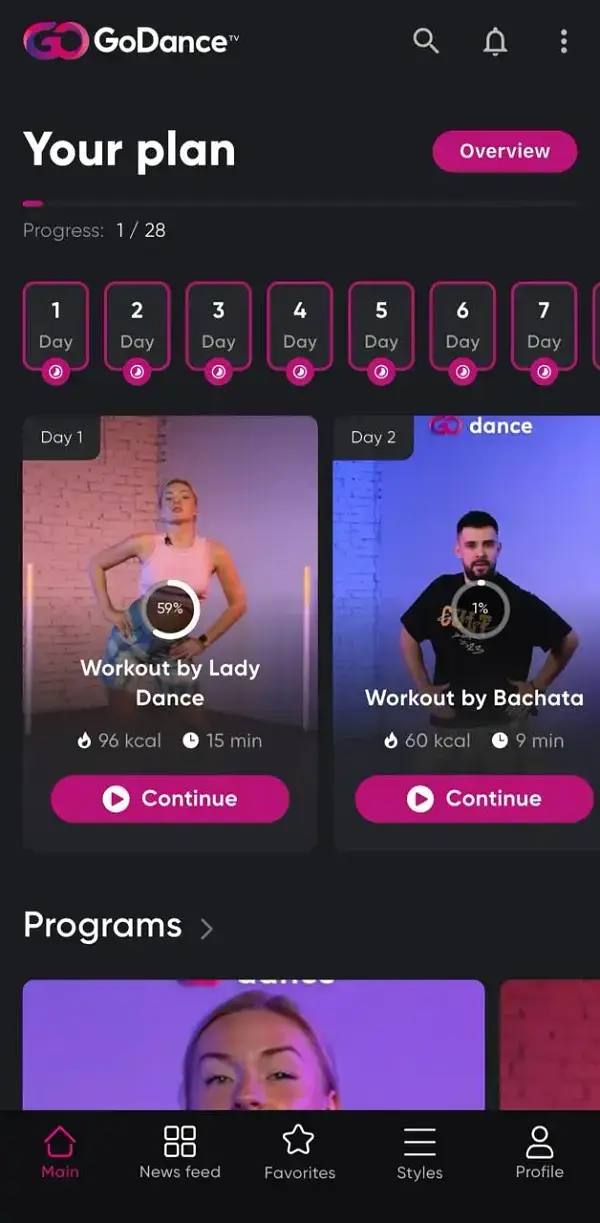Continue Workout by Lady Dance
The image size is (600, 1223).
coord(170,799)
